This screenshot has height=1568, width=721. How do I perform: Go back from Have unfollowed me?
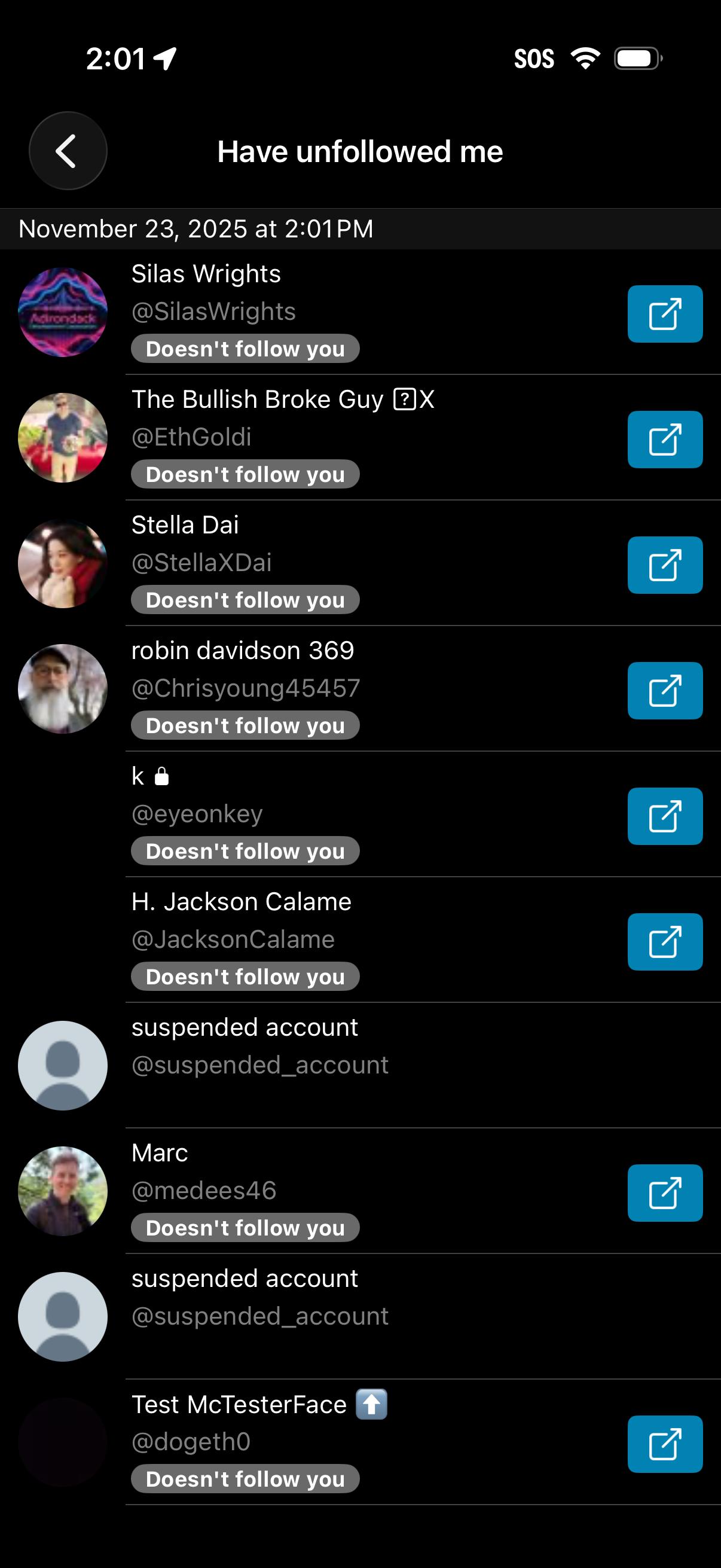(68, 151)
